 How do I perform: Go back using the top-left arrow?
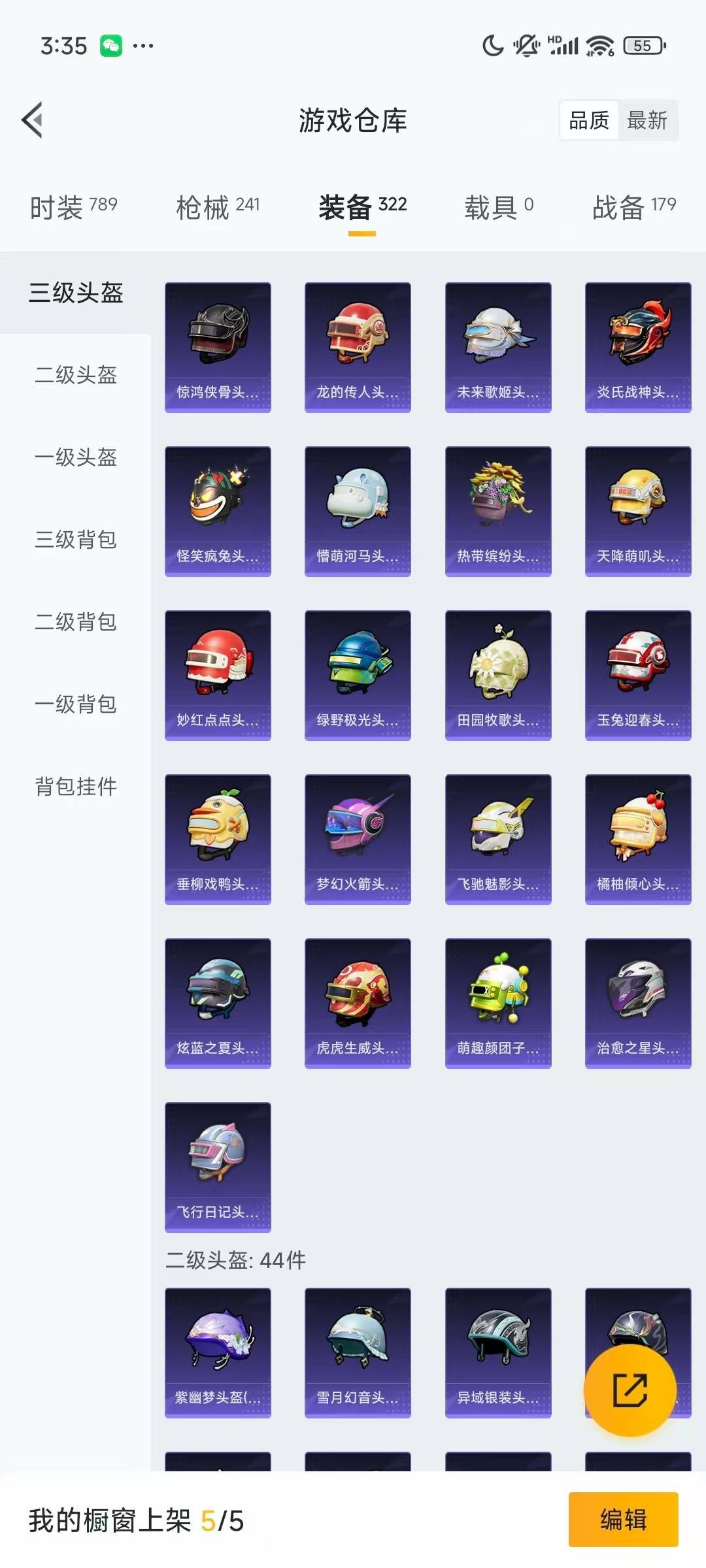pos(32,120)
